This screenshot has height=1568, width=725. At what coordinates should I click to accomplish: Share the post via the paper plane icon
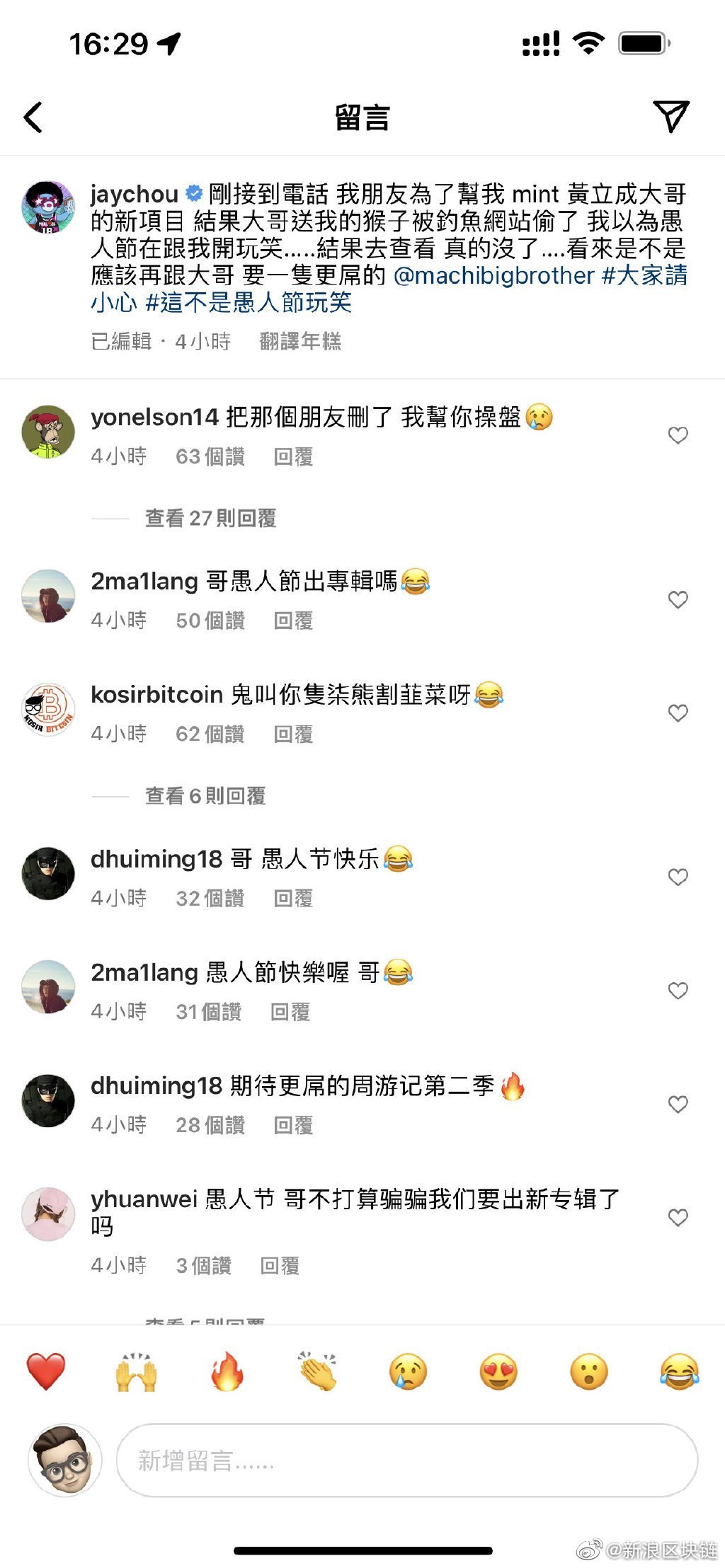coord(670,116)
